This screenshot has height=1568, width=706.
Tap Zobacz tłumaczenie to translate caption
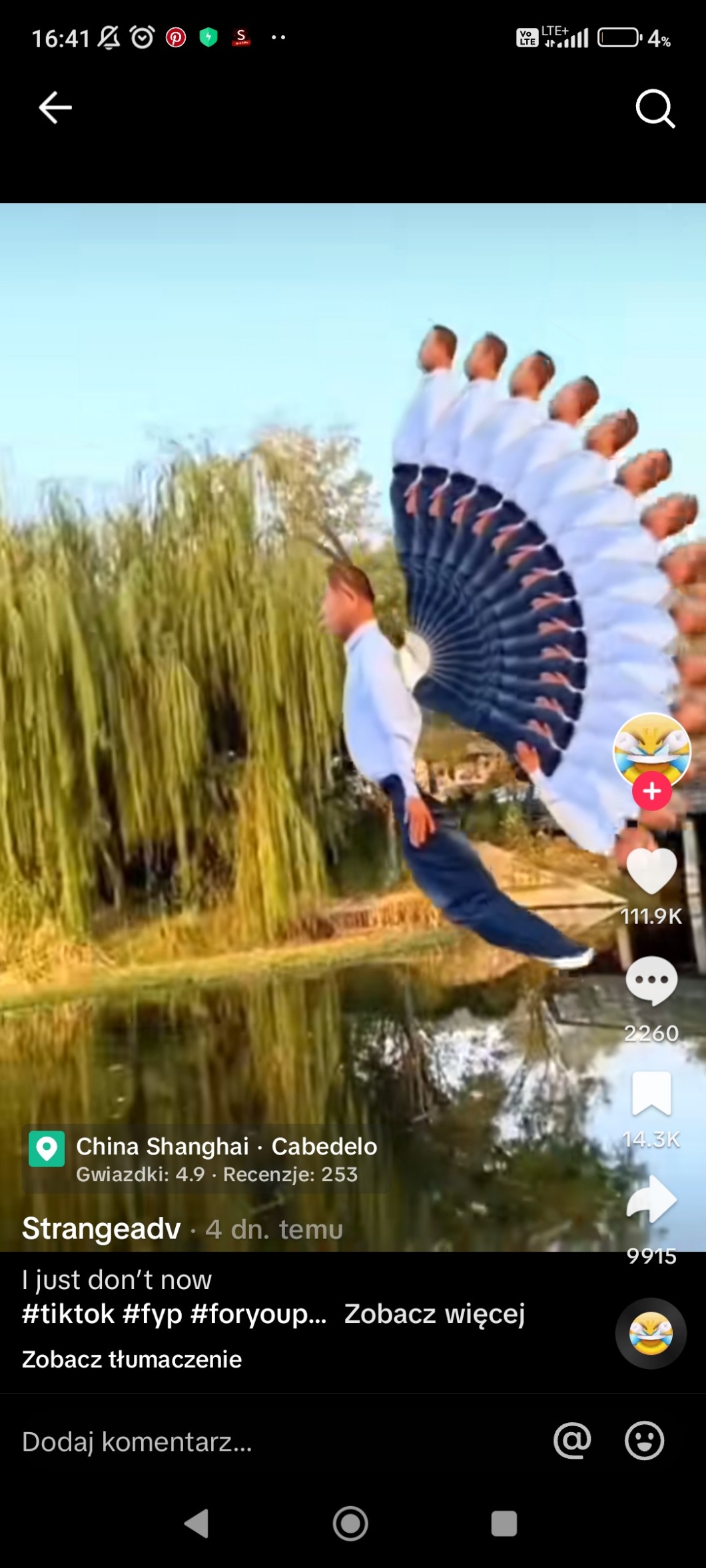coord(132,1359)
